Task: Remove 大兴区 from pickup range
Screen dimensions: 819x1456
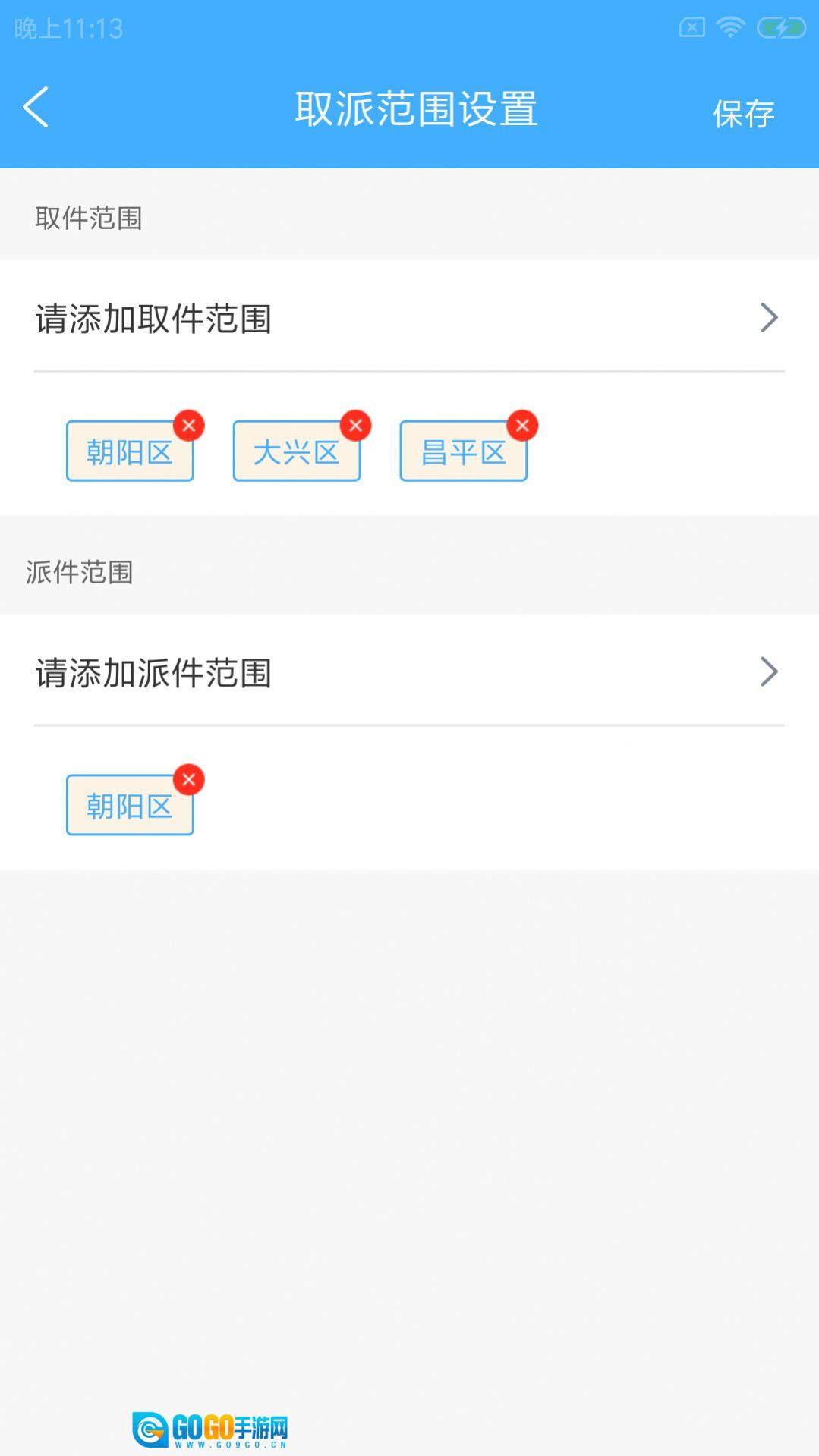Action: tap(355, 426)
